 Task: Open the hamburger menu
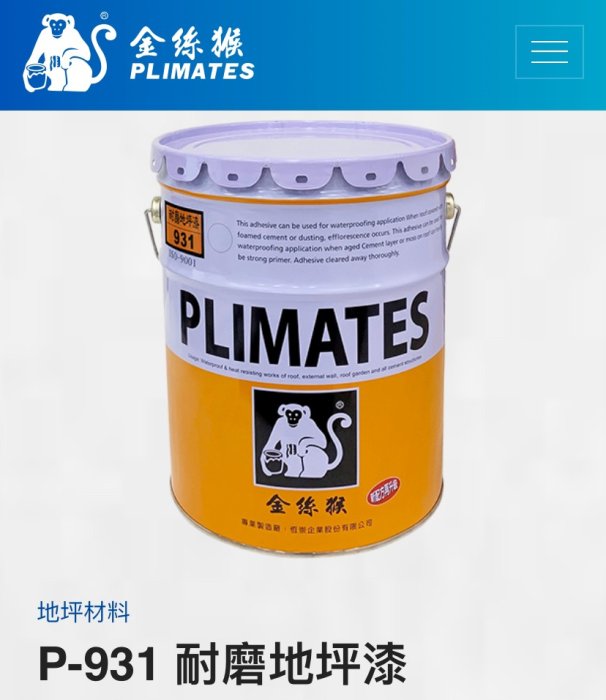pos(549,52)
